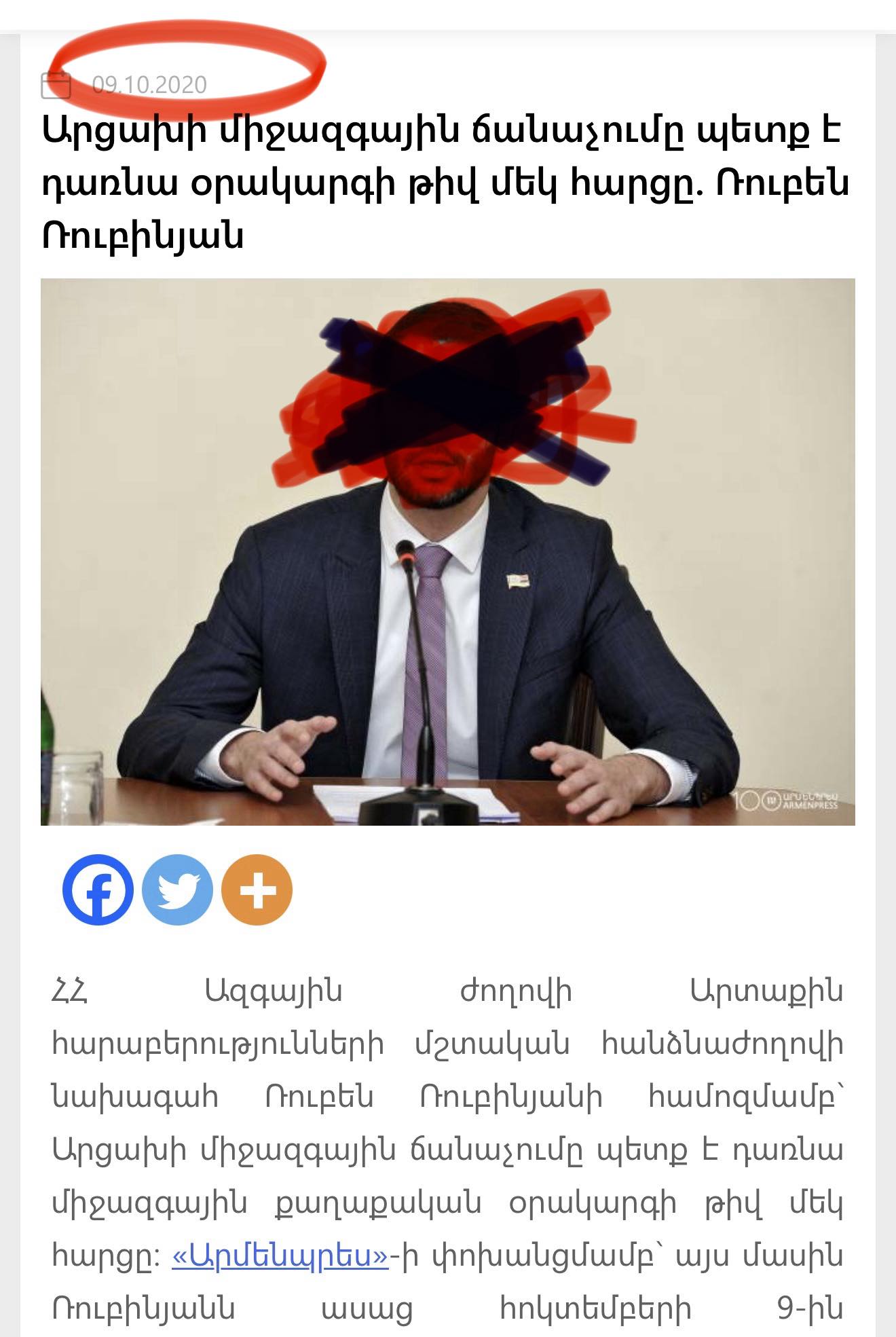Open more sharing options plus icon
This screenshot has width=896, height=1337.
(x=257, y=890)
